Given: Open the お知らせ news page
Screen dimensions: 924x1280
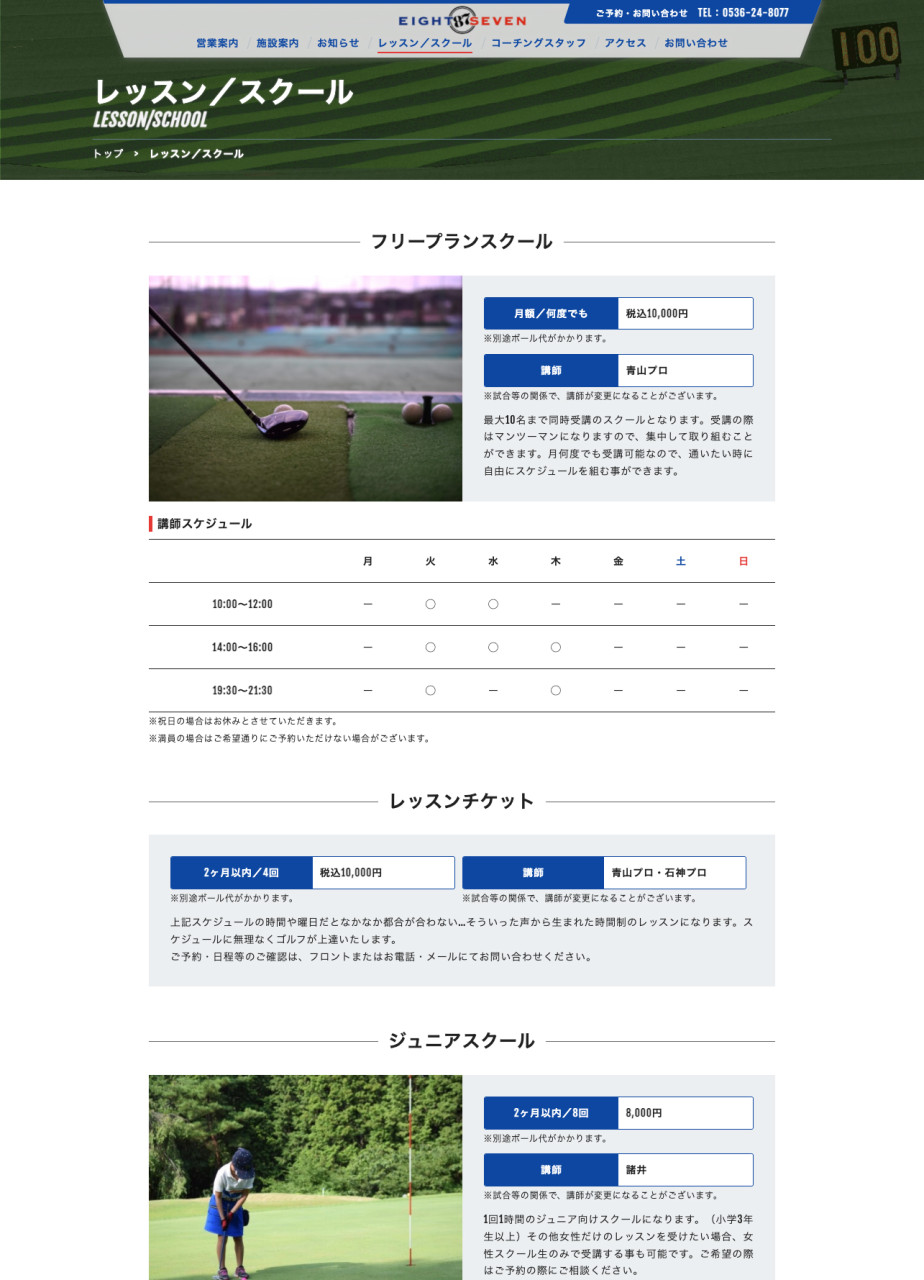Looking at the screenshot, I should 338,43.
